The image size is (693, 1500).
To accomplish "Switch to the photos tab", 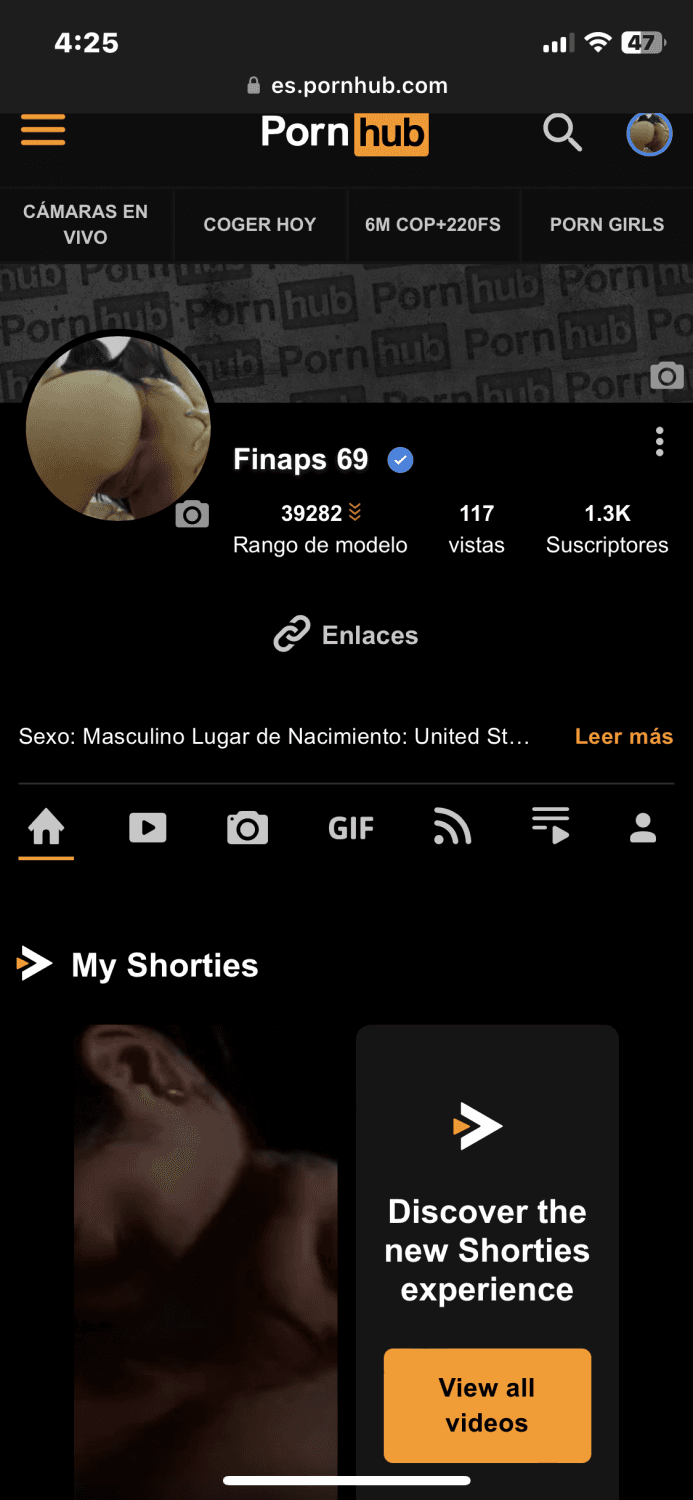I will tap(247, 828).
